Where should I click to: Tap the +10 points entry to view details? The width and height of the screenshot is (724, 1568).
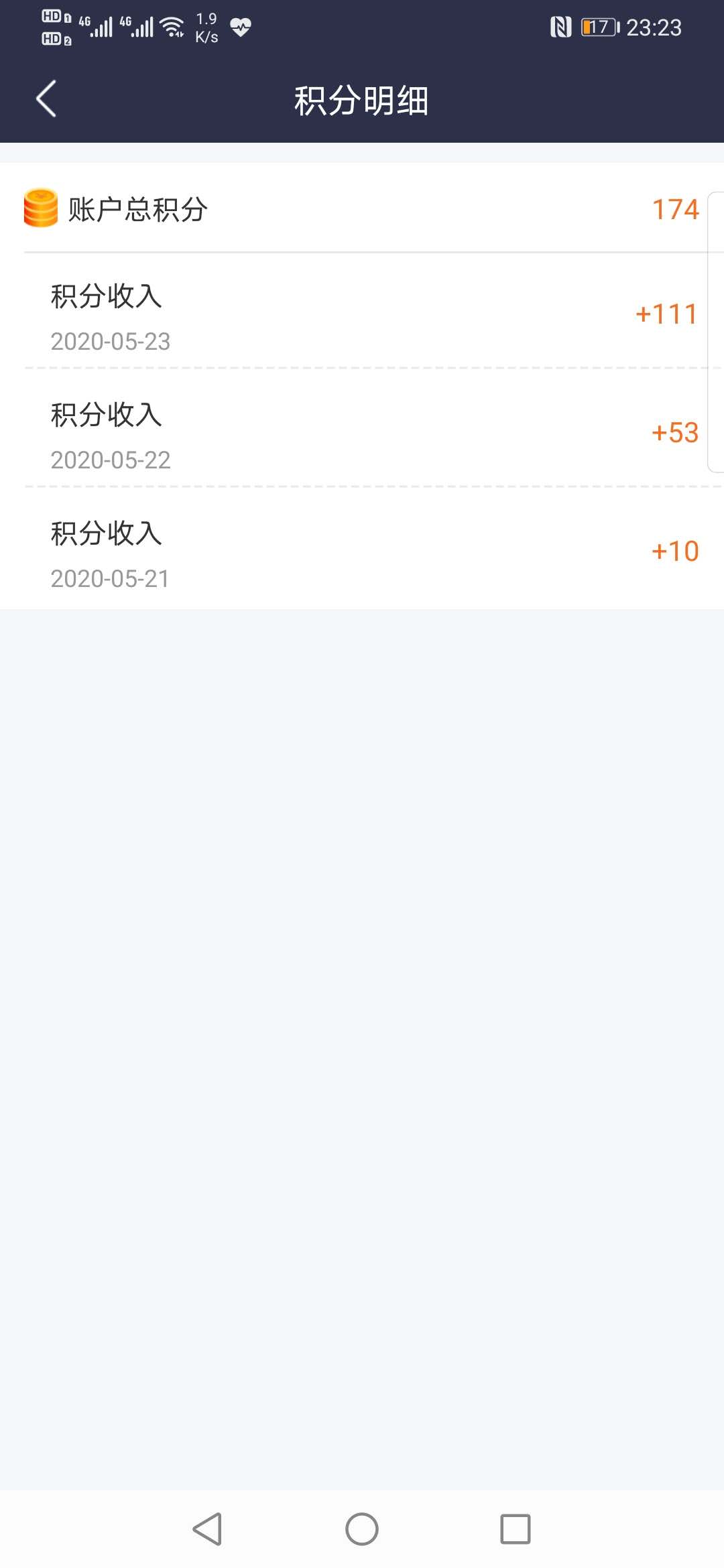pyautogui.click(x=676, y=551)
